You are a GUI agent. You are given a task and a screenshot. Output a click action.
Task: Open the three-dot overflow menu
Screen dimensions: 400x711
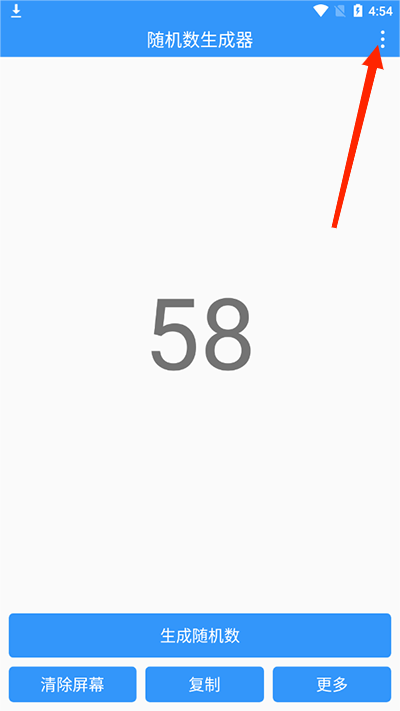(x=383, y=39)
